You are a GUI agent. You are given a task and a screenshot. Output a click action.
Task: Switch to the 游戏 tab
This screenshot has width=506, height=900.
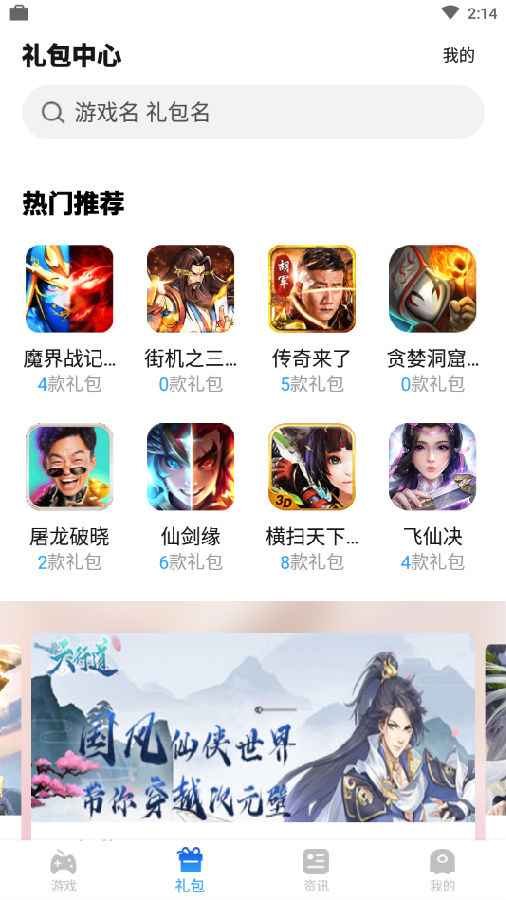pyautogui.click(x=63, y=871)
